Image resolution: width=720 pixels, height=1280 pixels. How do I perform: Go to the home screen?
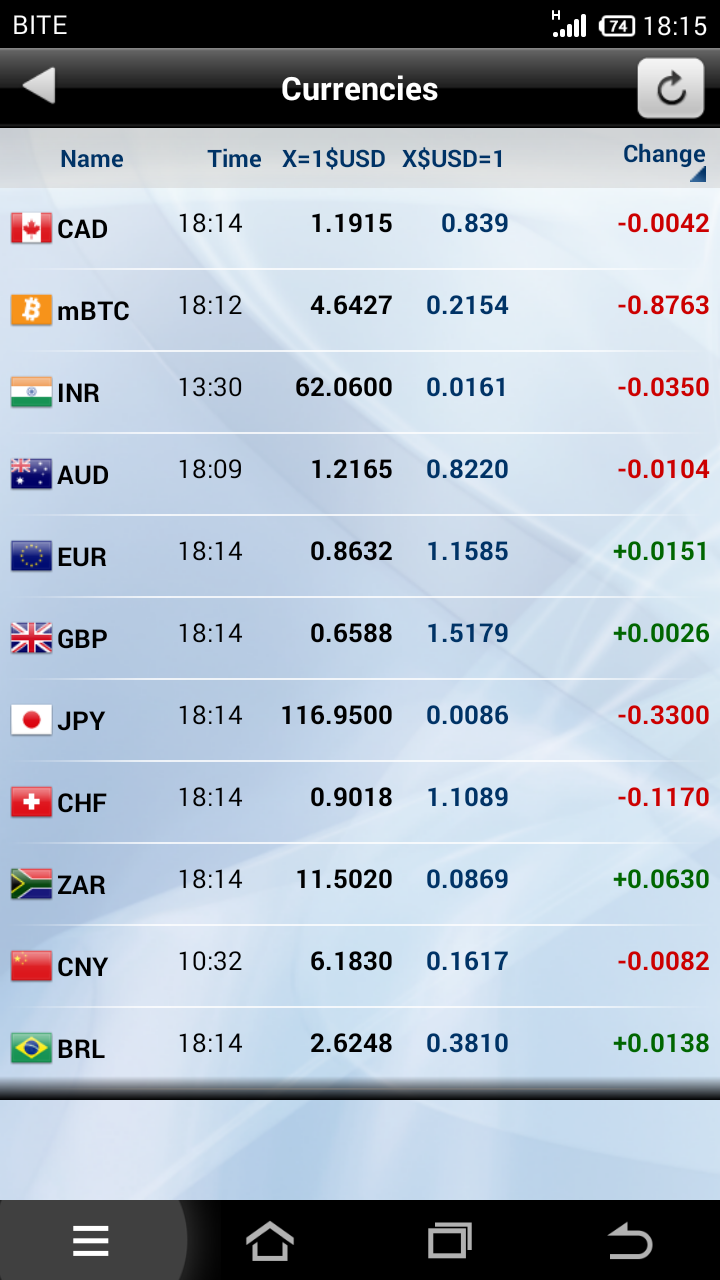270,1241
